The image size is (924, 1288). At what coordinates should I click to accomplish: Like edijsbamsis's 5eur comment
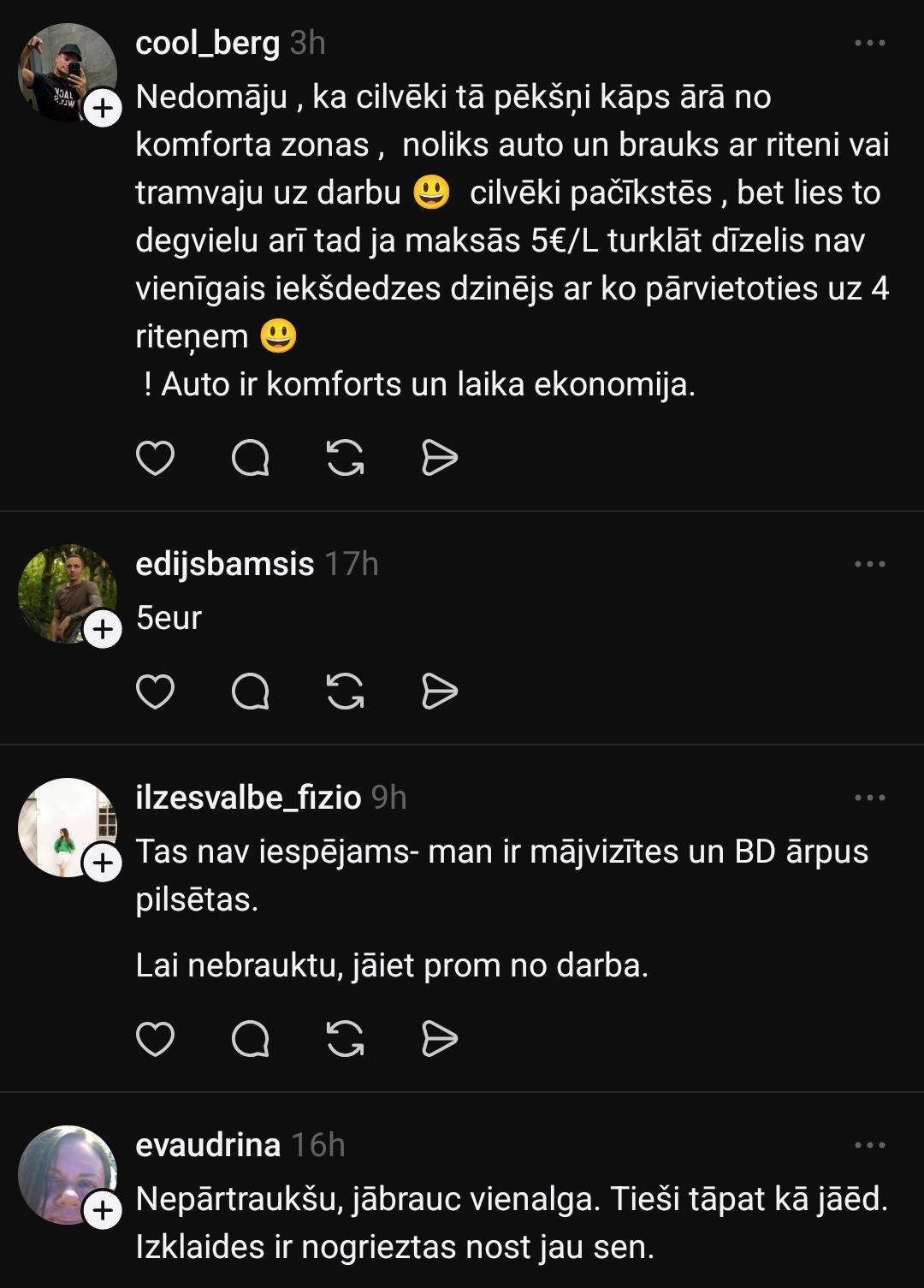click(155, 691)
